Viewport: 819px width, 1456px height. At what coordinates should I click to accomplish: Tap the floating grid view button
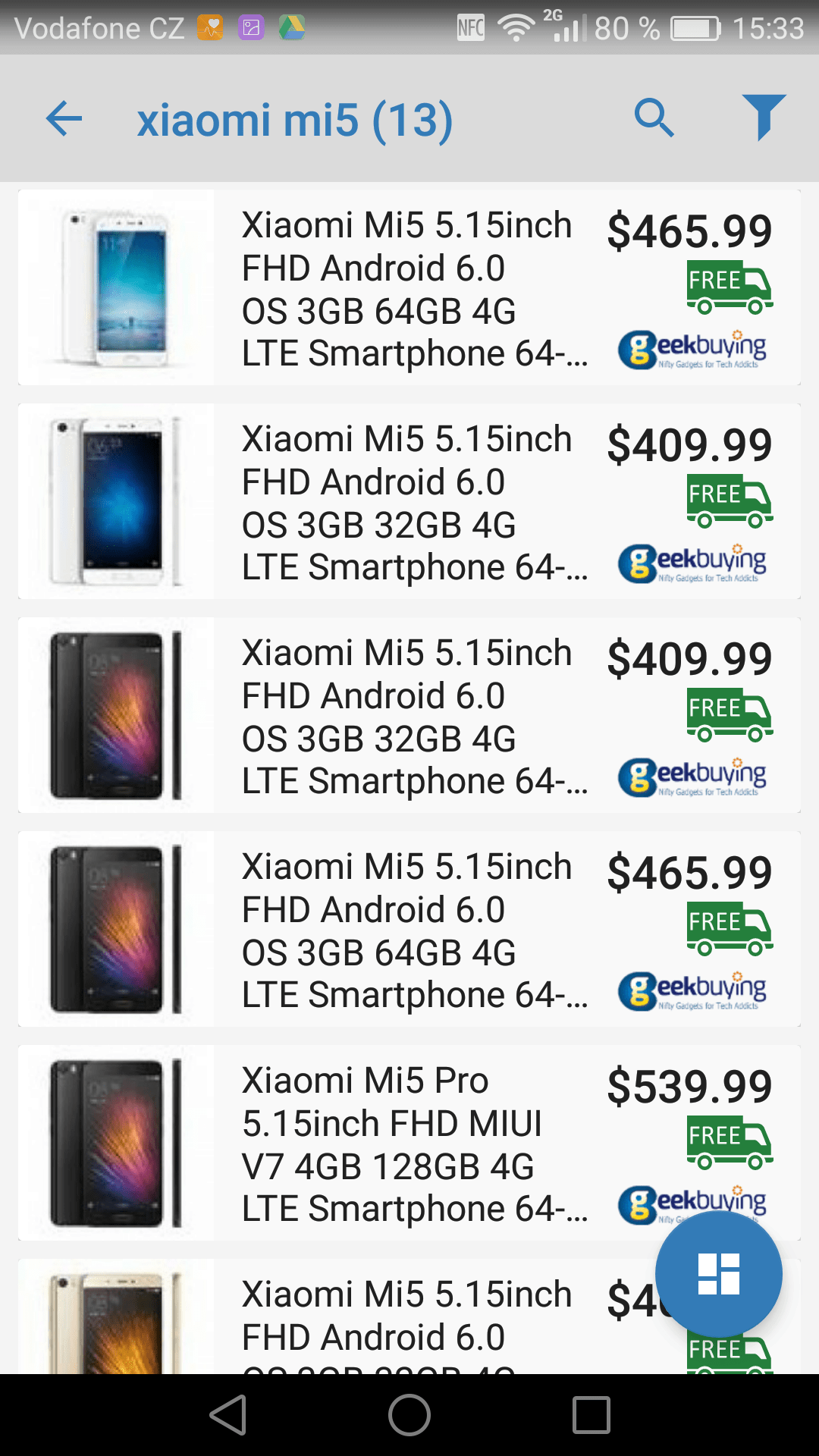[718, 1274]
